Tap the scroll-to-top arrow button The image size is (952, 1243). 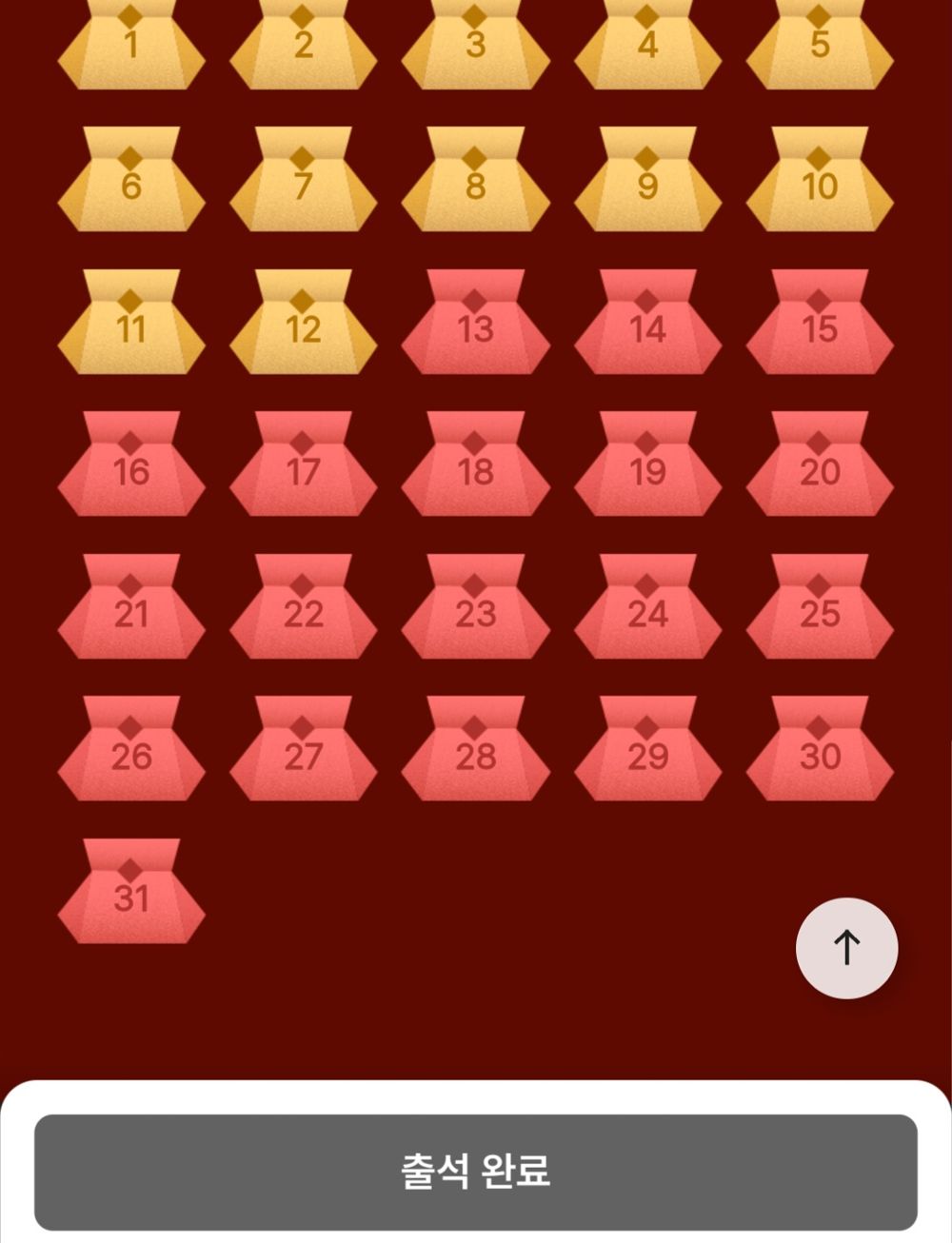846,948
